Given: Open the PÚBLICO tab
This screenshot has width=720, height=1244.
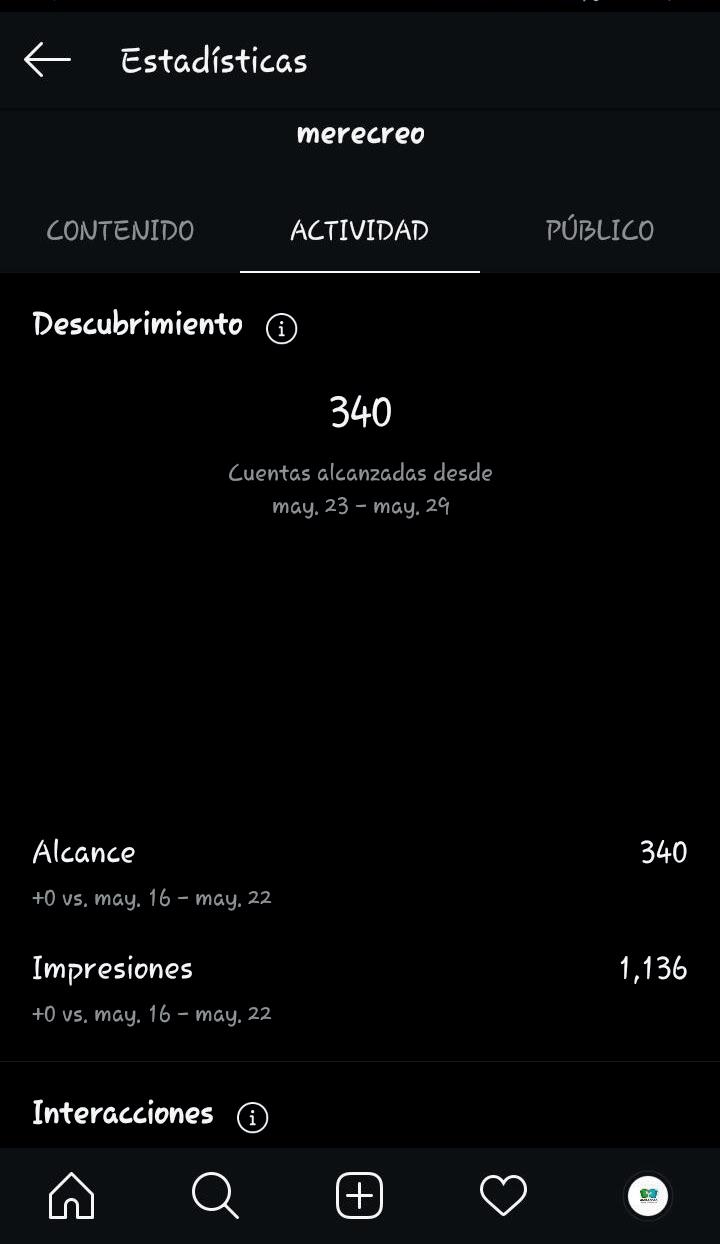Looking at the screenshot, I should (600, 230).
